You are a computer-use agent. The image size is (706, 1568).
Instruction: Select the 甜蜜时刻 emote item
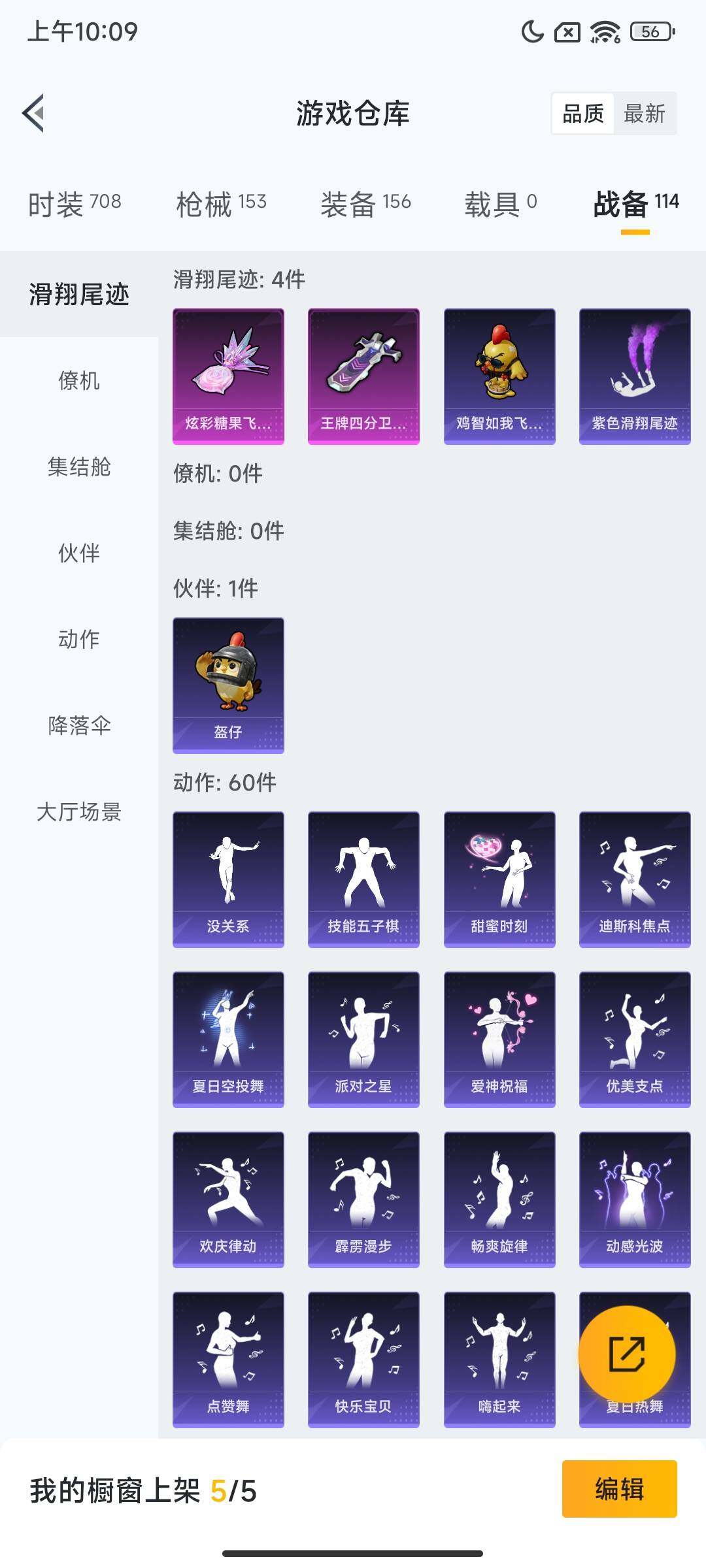click(499, 875)
